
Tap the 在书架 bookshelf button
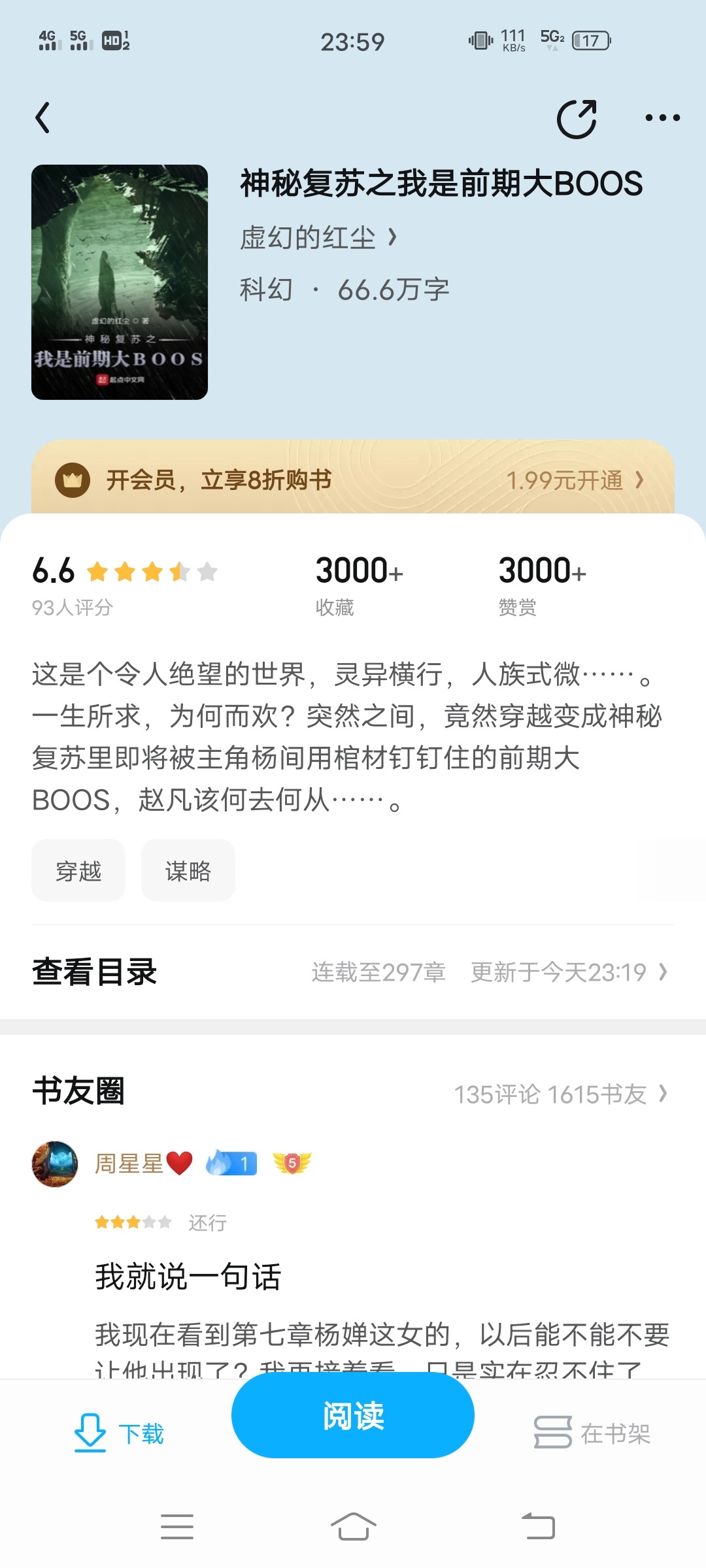[592, 1433]
